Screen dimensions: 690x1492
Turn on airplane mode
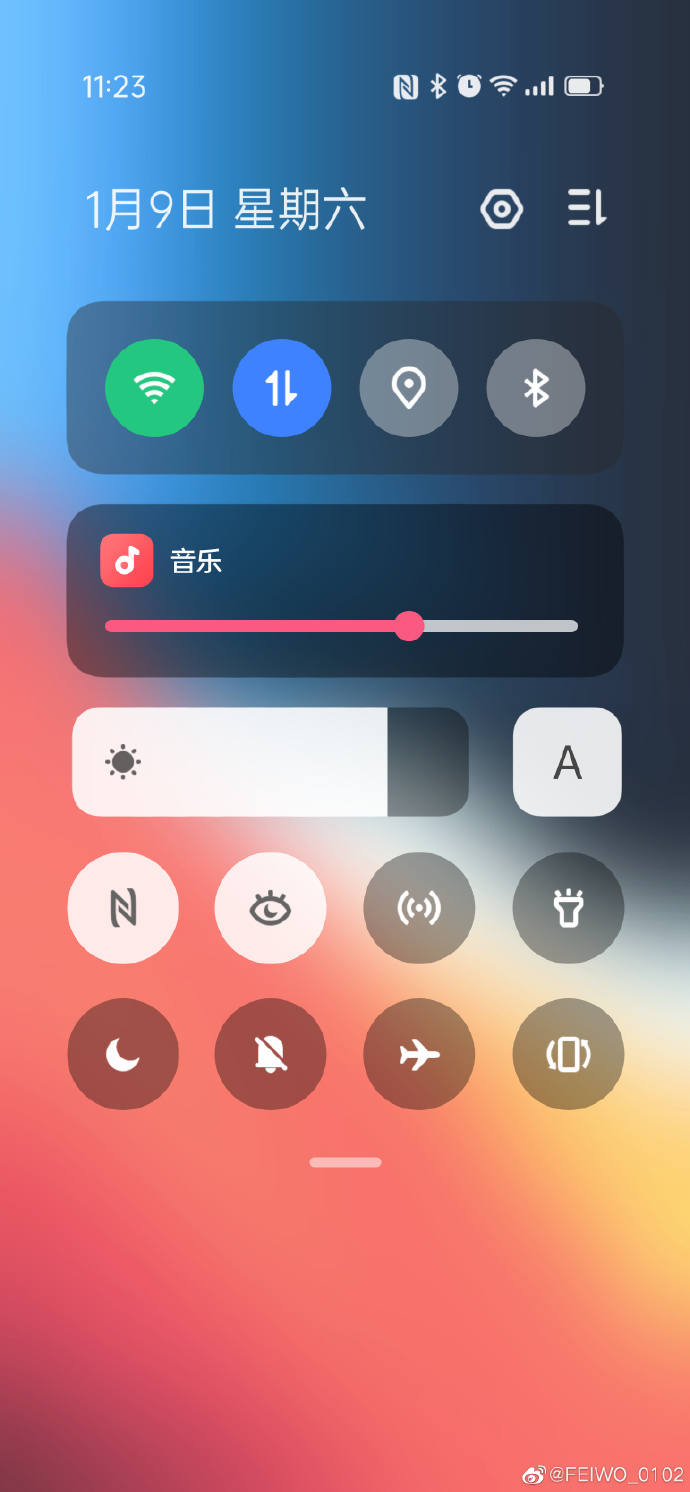point(419,1054)
